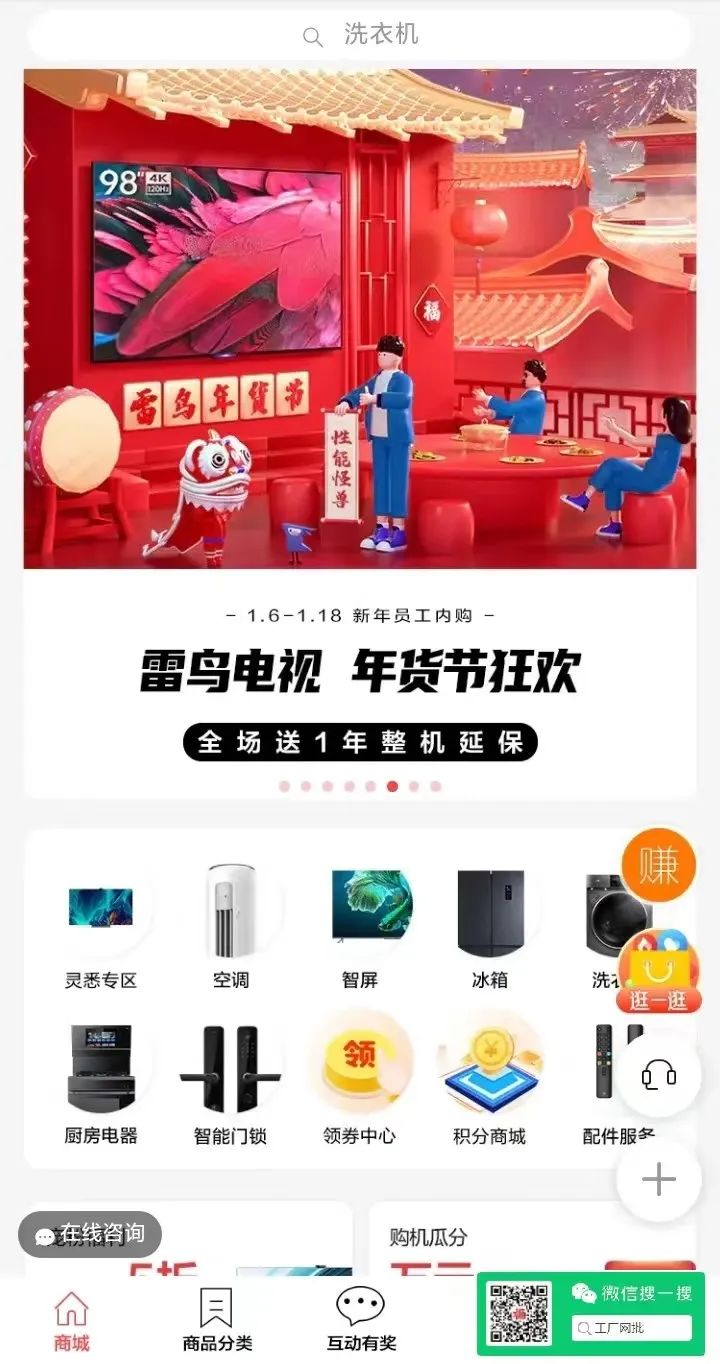Tap the orange 赚 floating button
Image resolution: width=720 pixels, height=1364 pixels.
click(x=658, y=865)
